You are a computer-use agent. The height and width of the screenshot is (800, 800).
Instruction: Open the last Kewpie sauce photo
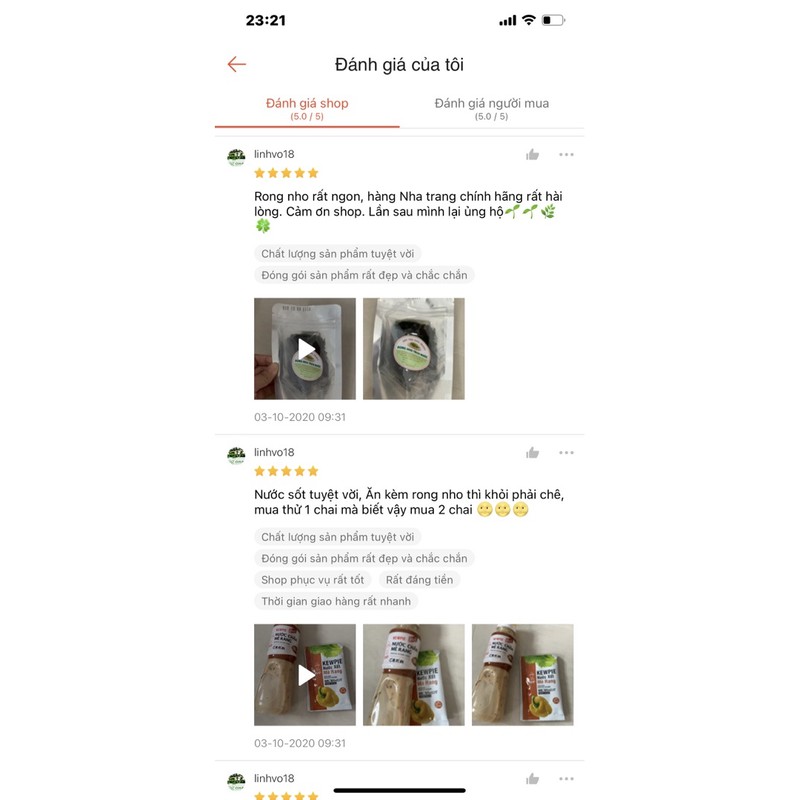coord(522,675)
